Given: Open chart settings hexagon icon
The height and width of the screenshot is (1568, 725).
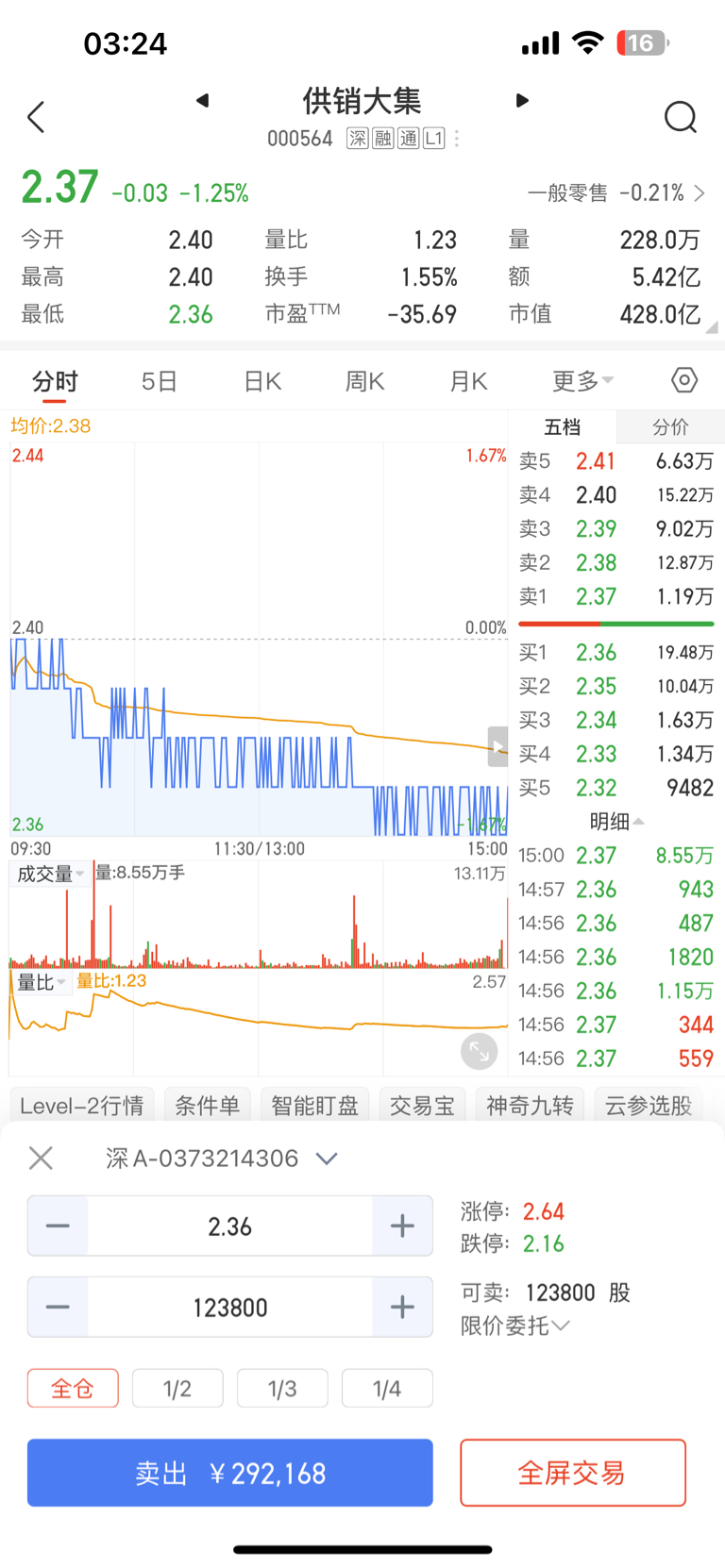Looking at the screenshot, I should click(x=684, y=380).
